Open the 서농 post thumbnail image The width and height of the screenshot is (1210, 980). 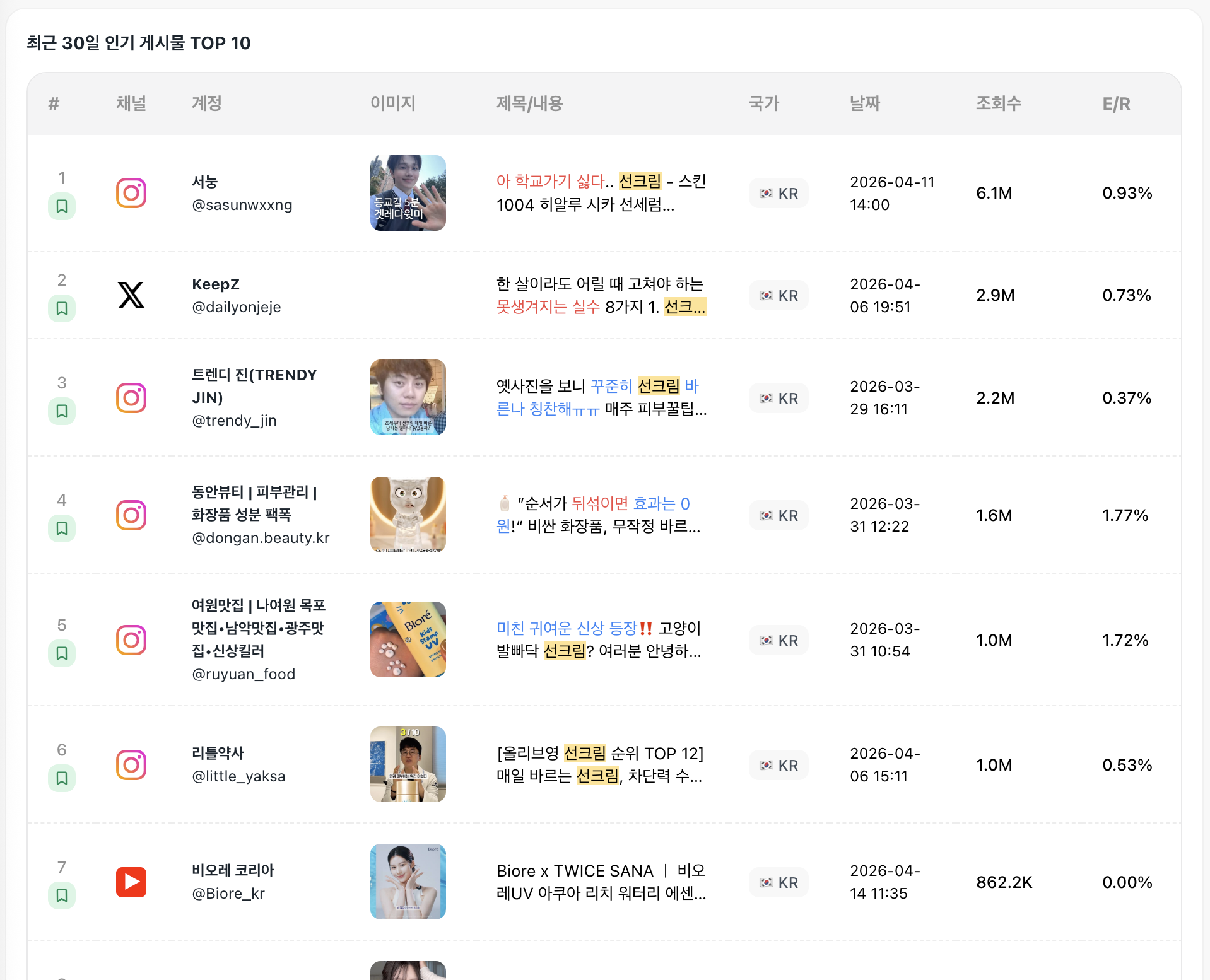[408, 193]
